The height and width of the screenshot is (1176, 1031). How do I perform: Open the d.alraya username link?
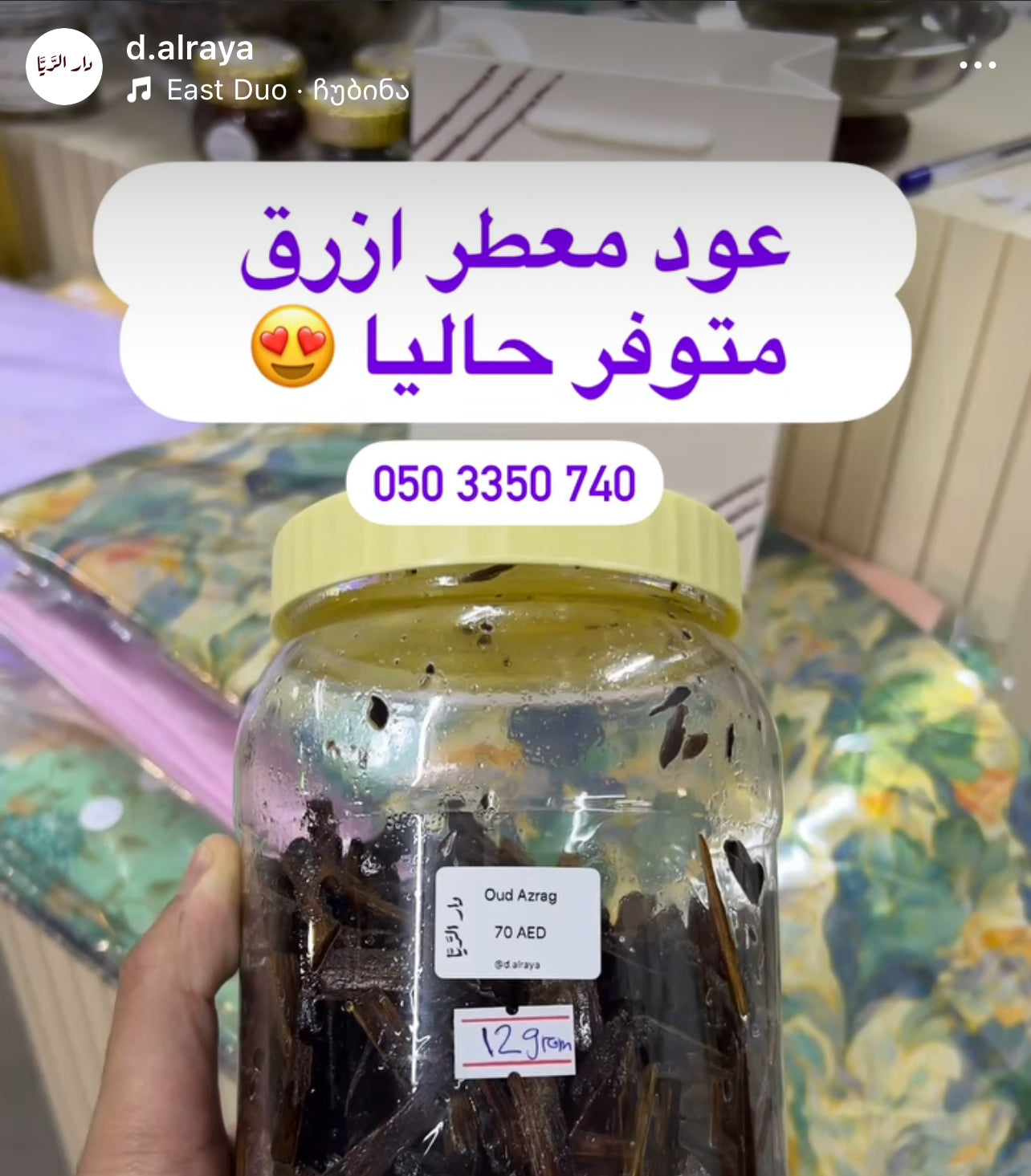pyautogui.click(x=189, y=48)
